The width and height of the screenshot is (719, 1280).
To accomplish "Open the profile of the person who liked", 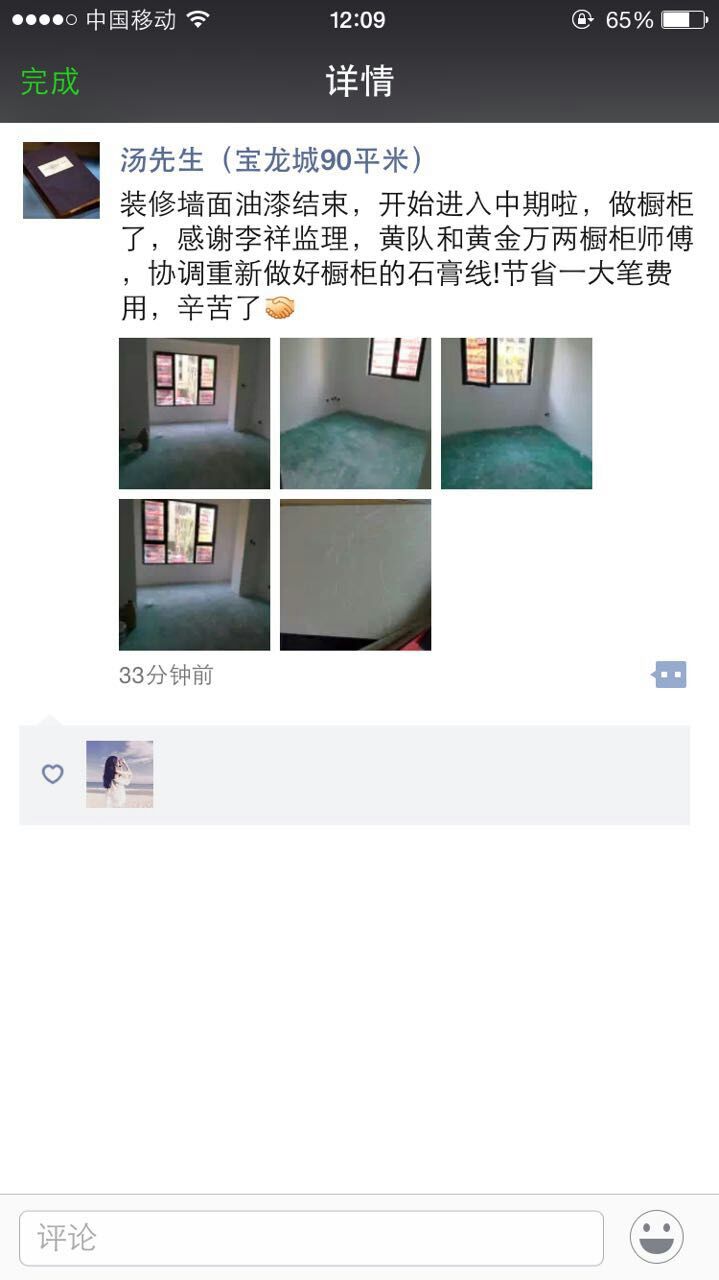I will click(120, 774).
